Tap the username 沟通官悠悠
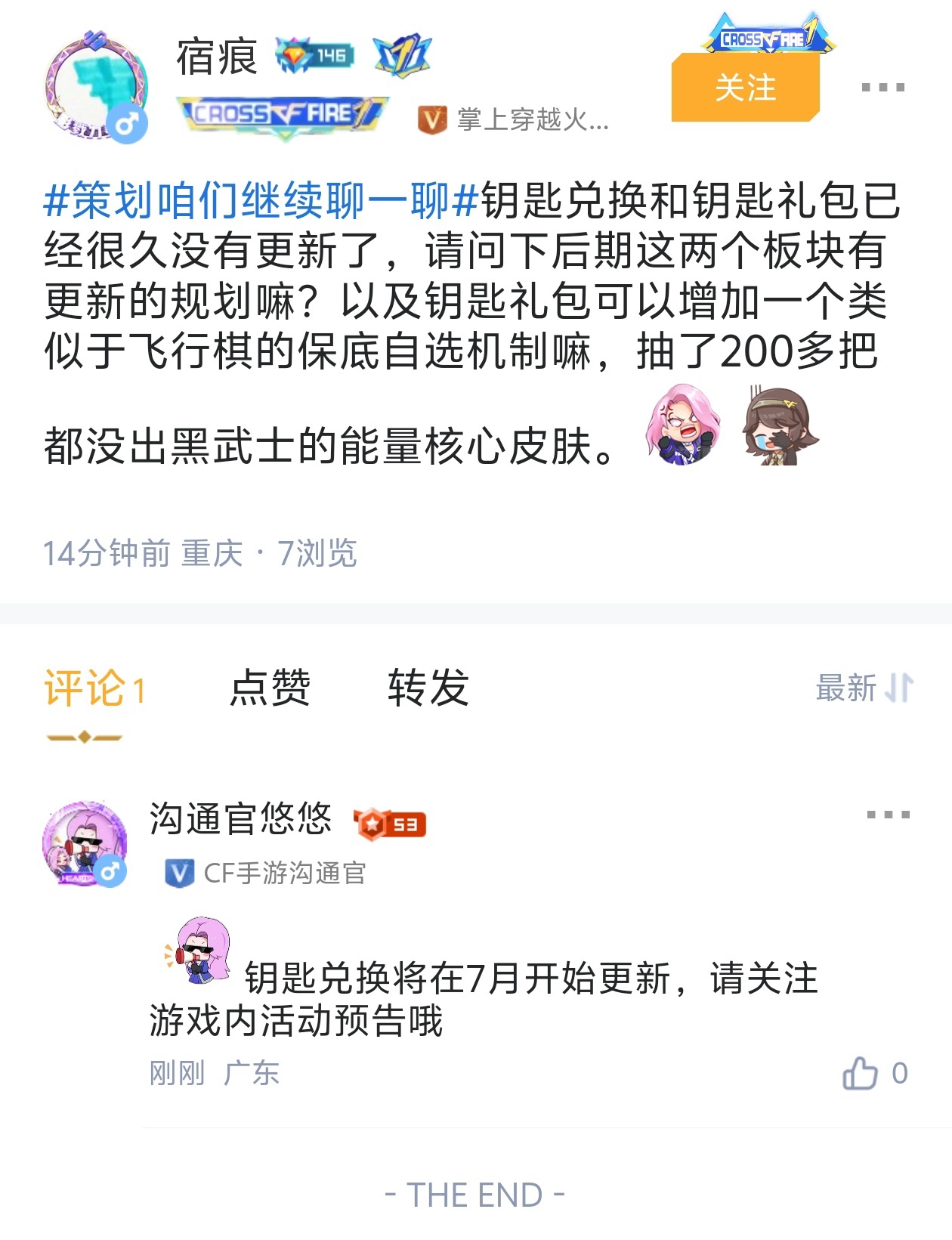The width and height of the screenshot is (952, 1240). 240,819
